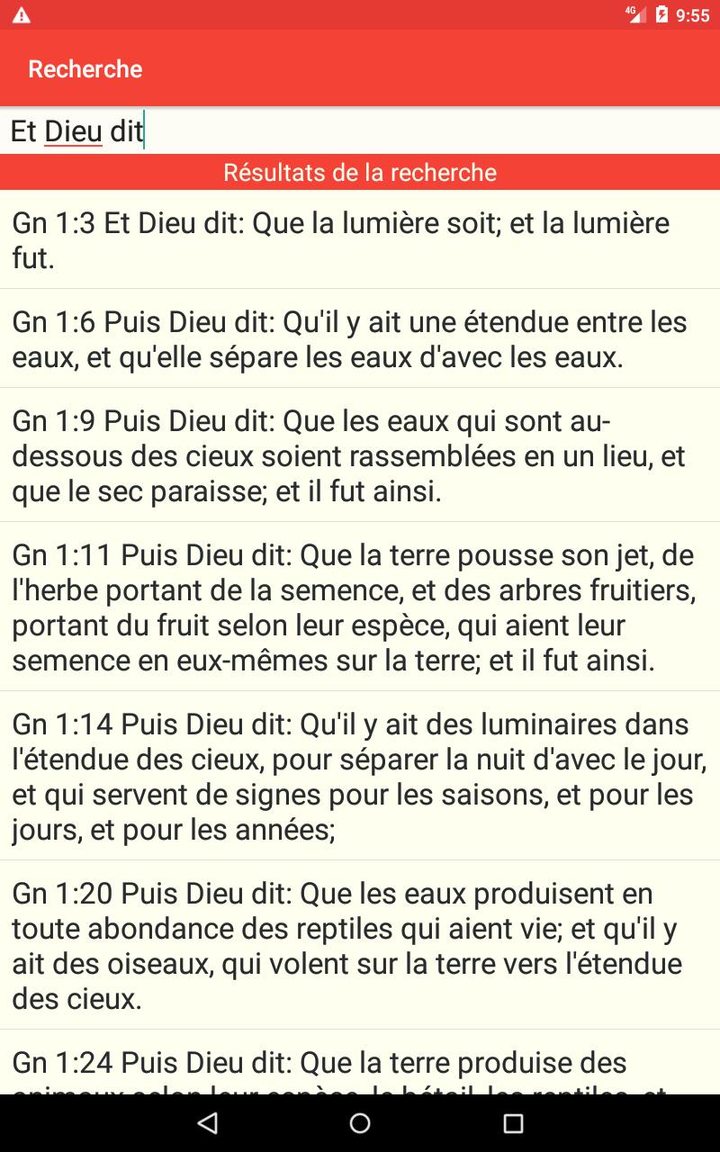The height and width of the screenshot is (1152, 720).
Task: Tap the system home button
Action: pyautogui.click(x=360, y=1123)
